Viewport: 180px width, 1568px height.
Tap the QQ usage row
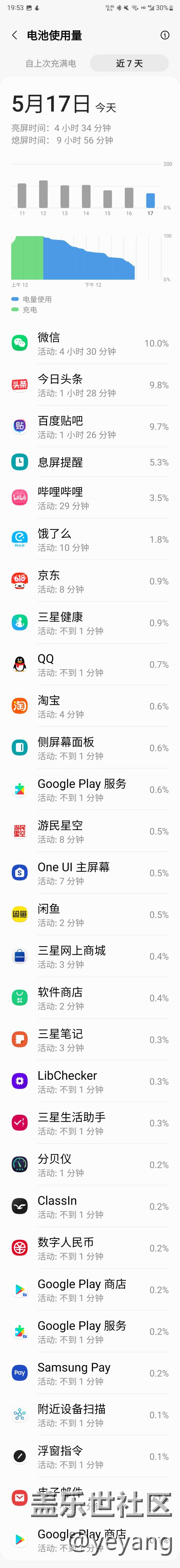click(x=90, y=665)
